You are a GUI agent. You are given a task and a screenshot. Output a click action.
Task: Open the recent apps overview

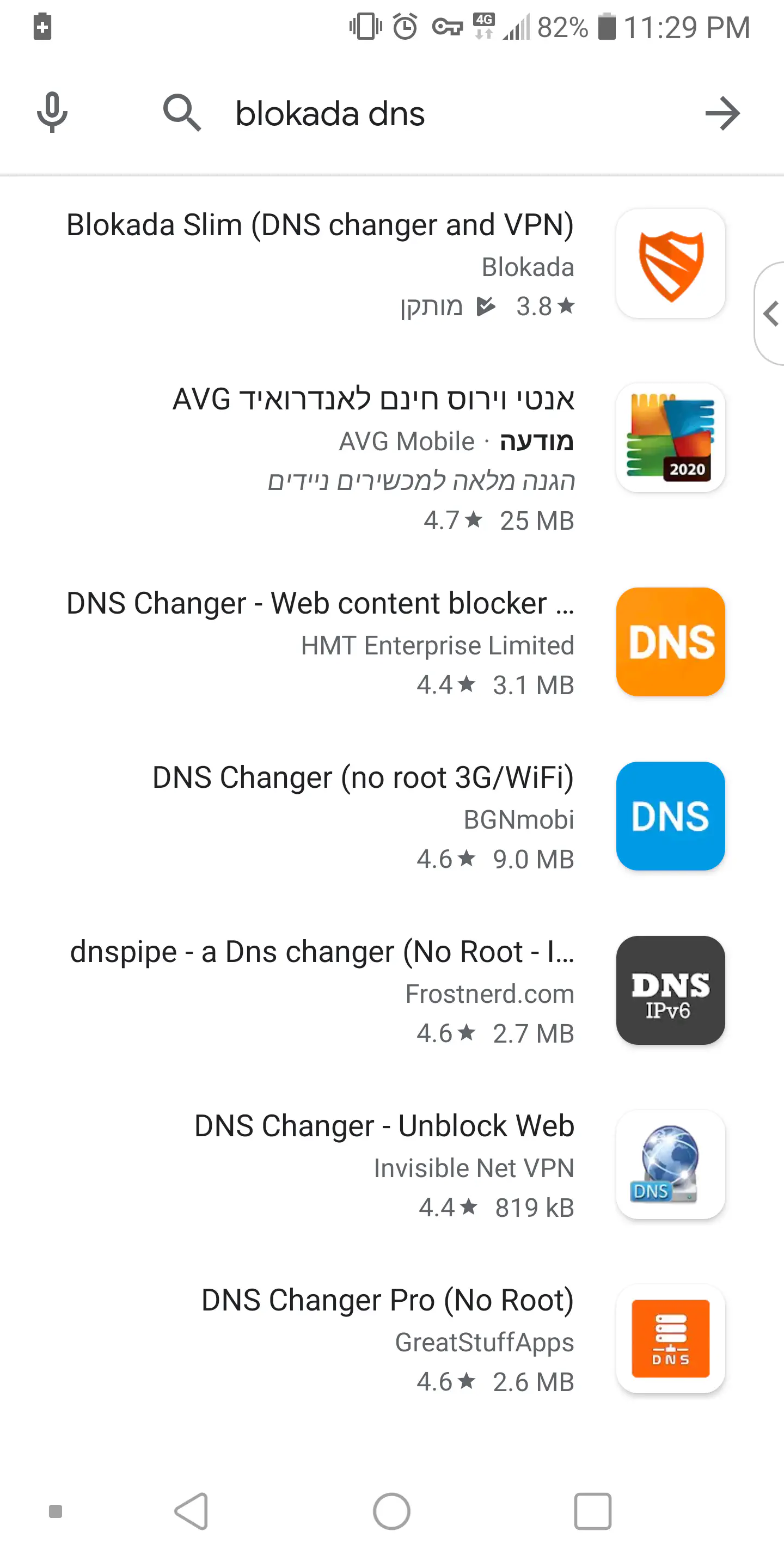pyautogui.click(x=592, y=1511)
